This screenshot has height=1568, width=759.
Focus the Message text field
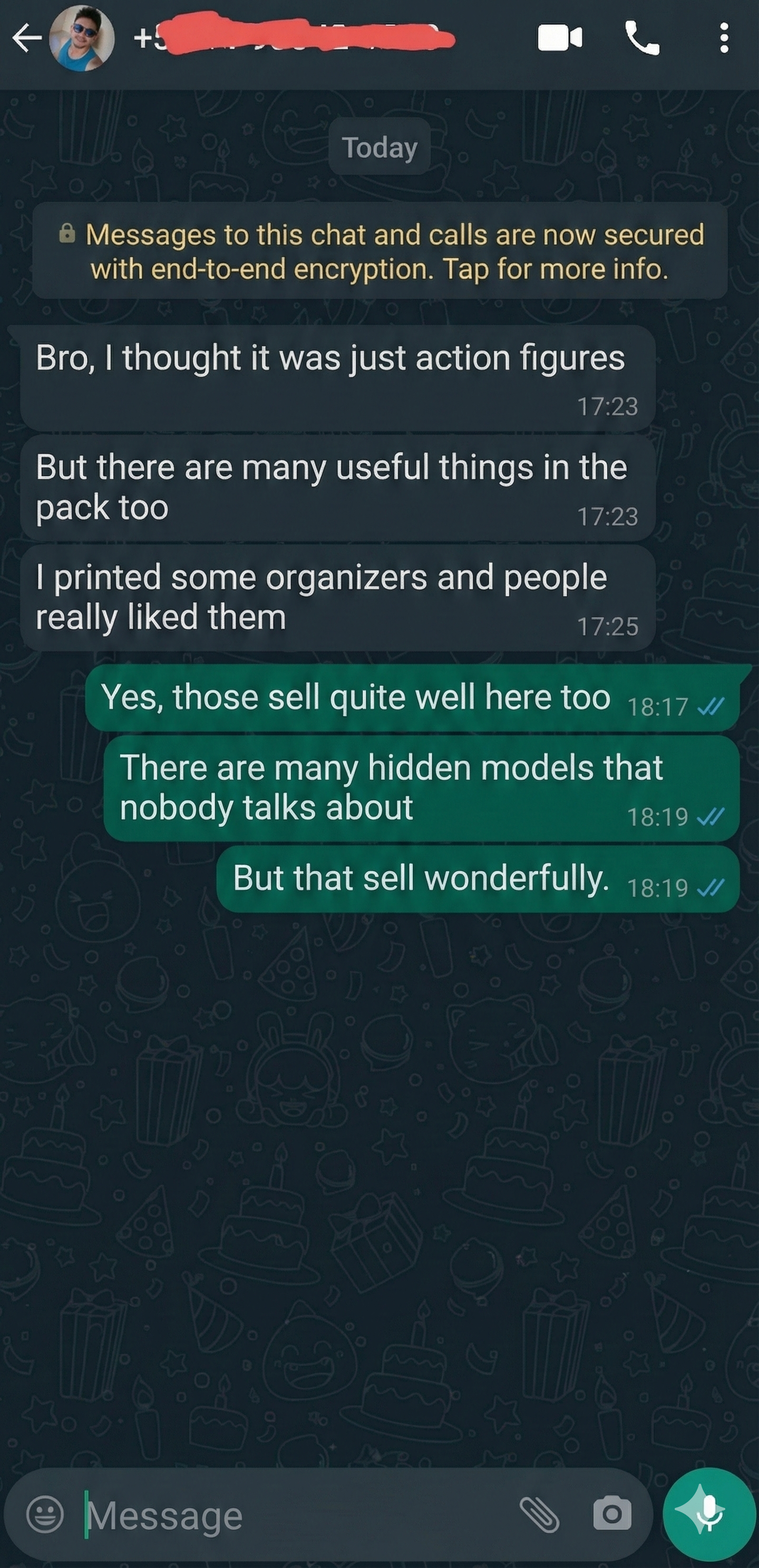point(293,1515)
